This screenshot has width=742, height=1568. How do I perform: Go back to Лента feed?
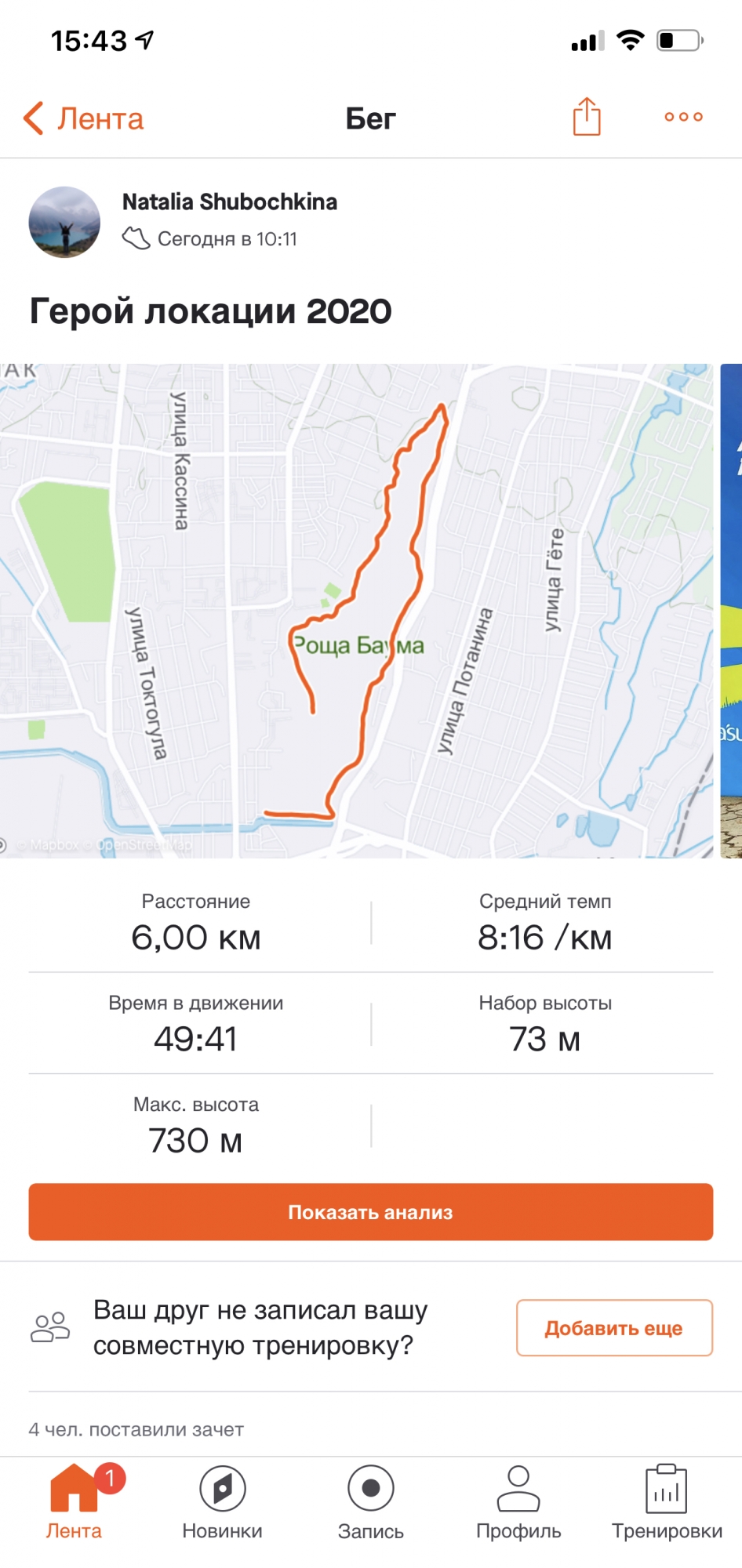coord(83,119)
